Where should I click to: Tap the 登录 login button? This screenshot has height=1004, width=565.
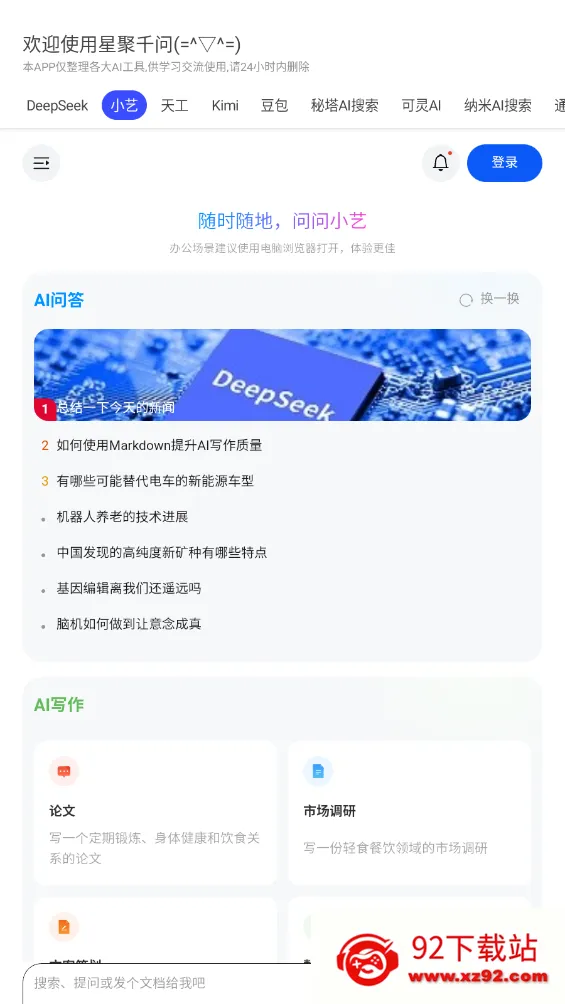(x=504, y=163)
